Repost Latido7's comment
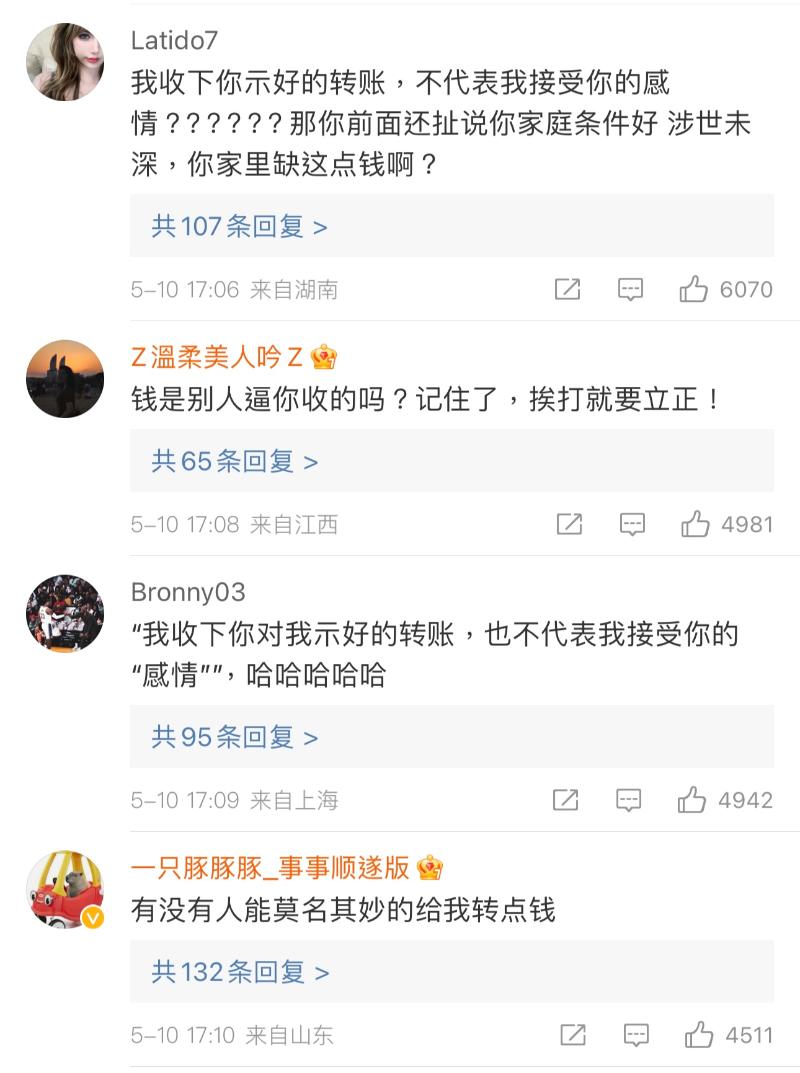 567,290
